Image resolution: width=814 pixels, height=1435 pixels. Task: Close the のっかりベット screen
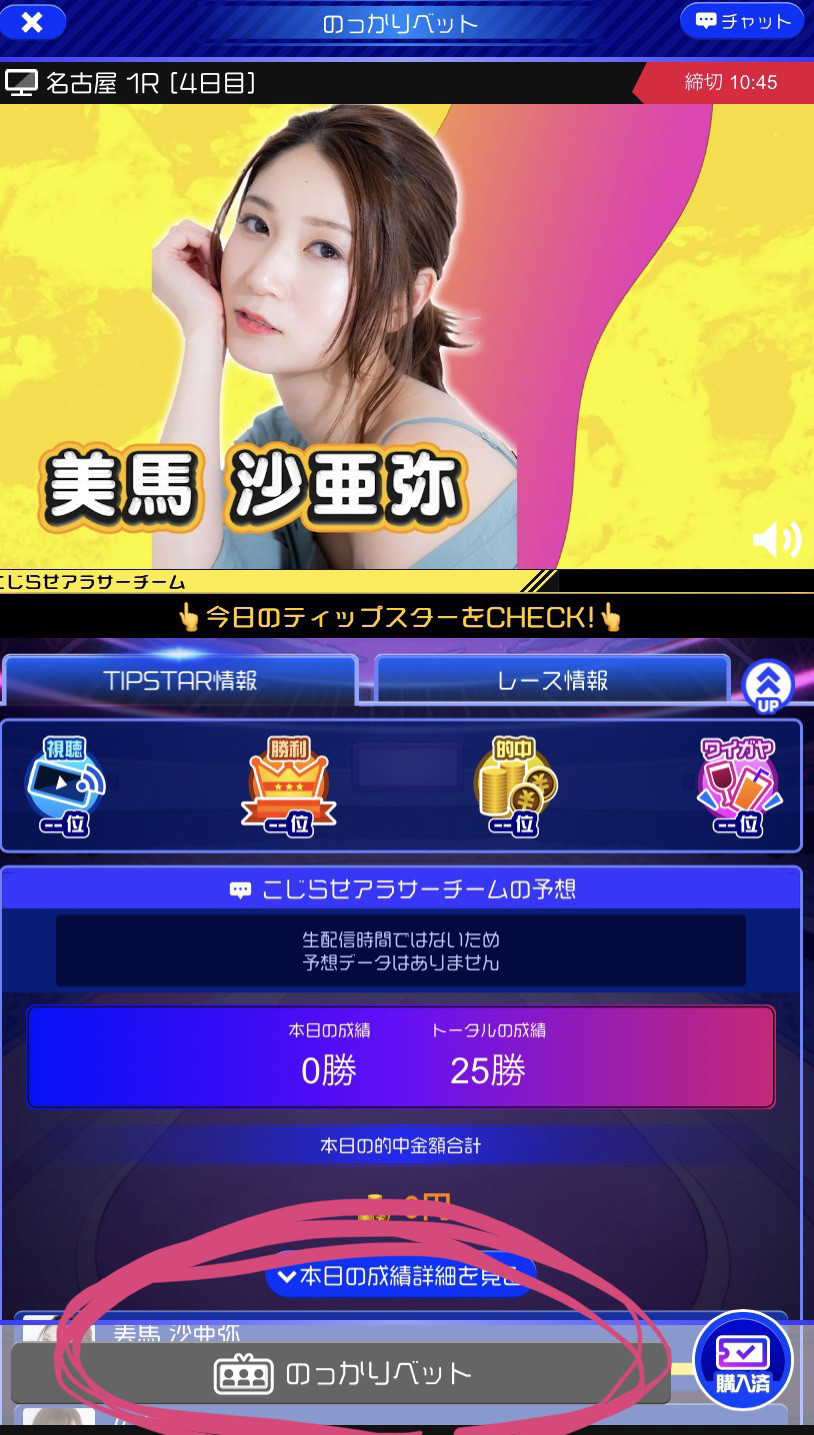click(x=32, y=21)
